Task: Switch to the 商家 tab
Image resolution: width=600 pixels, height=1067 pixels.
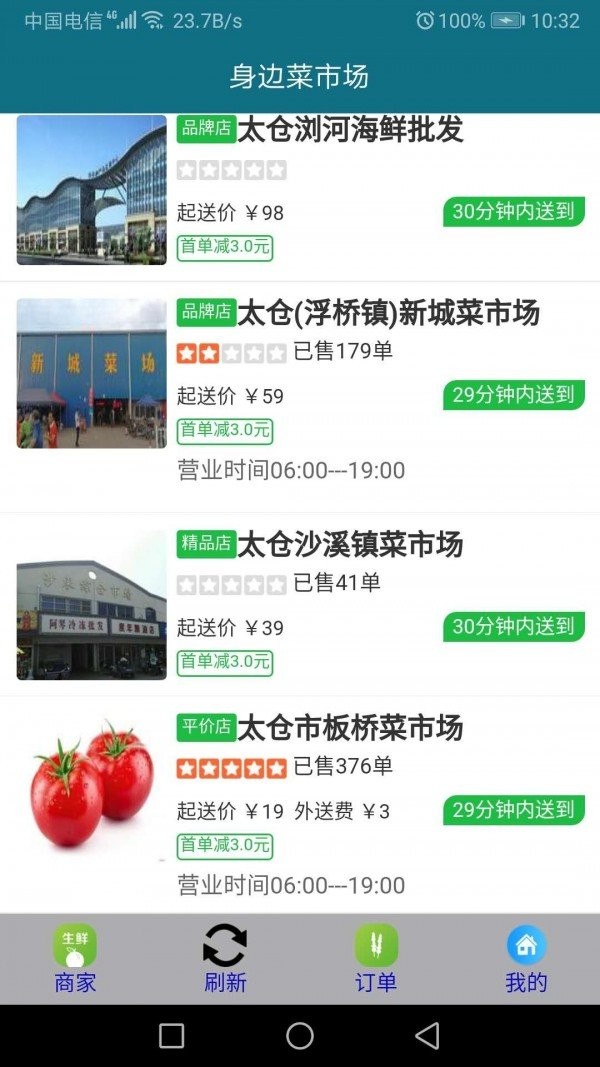Action: [75, 959]
